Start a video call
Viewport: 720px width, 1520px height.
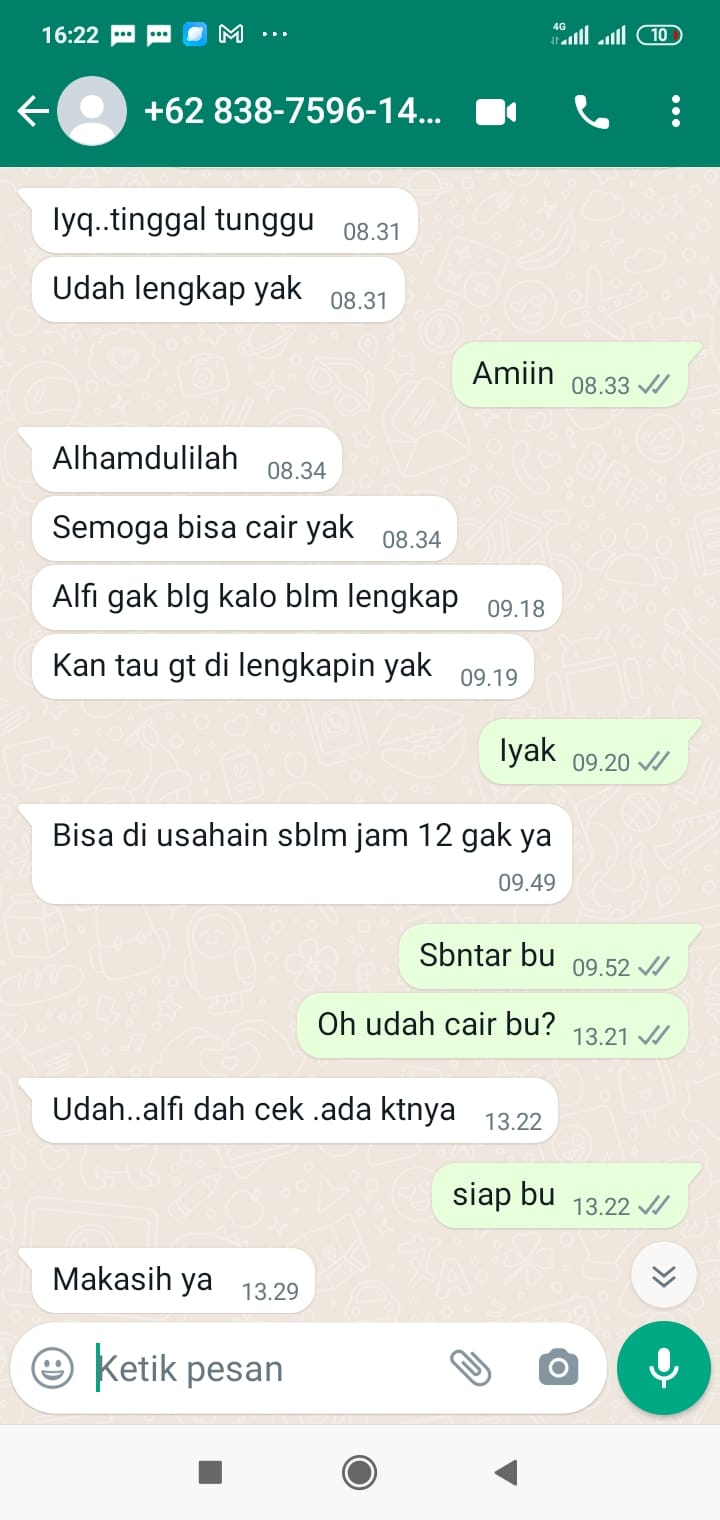point(496,112)
